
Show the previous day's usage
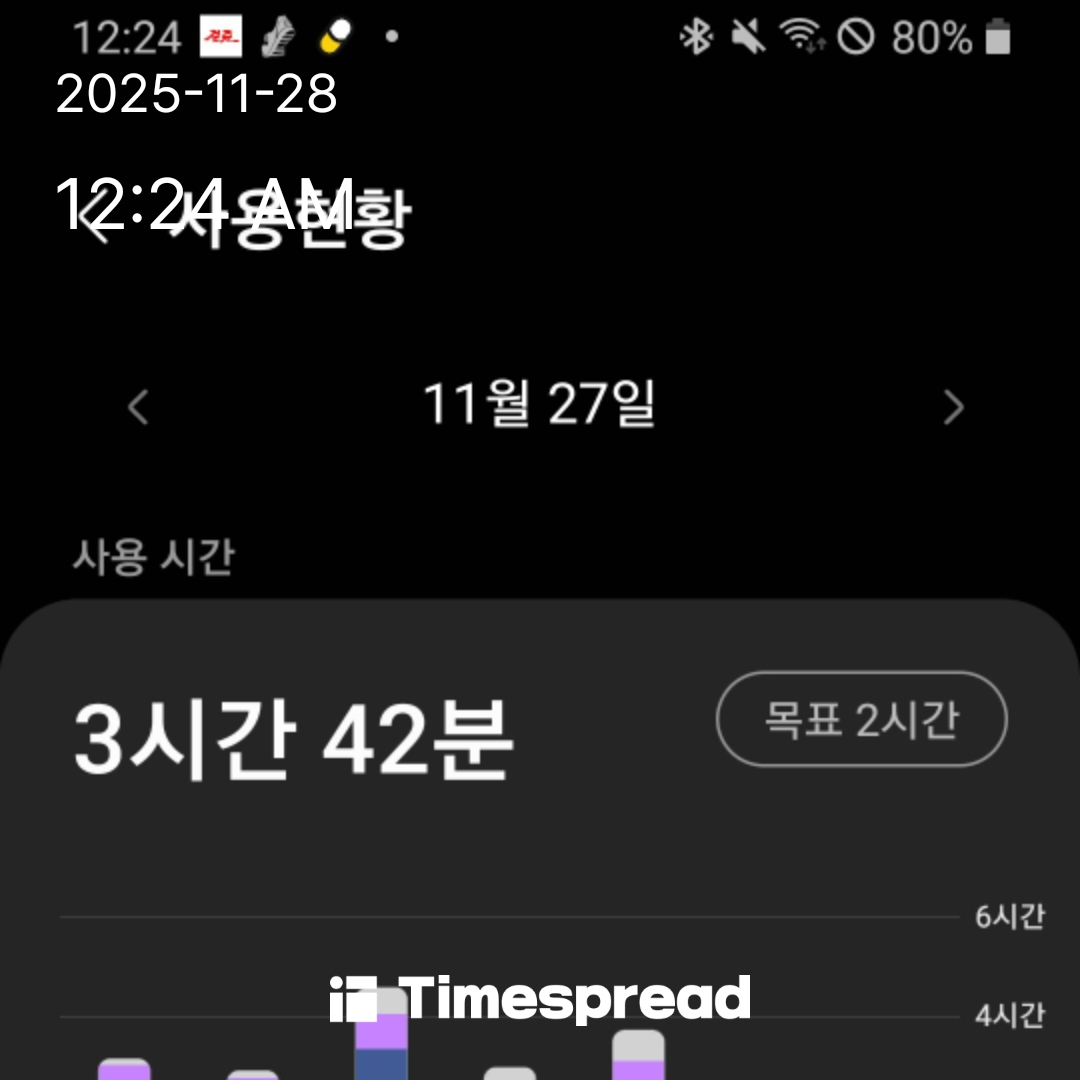tap(139, 407)
